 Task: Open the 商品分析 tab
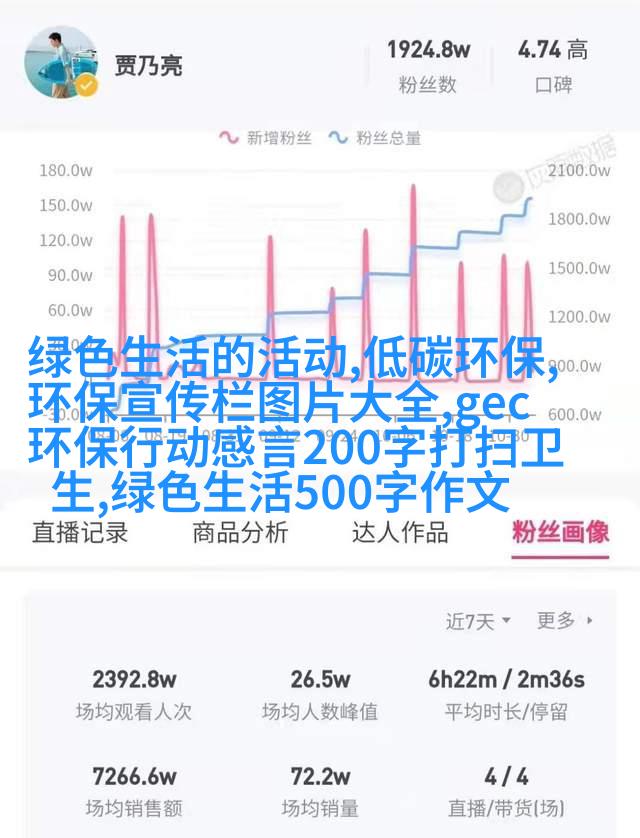coord(240,532)
